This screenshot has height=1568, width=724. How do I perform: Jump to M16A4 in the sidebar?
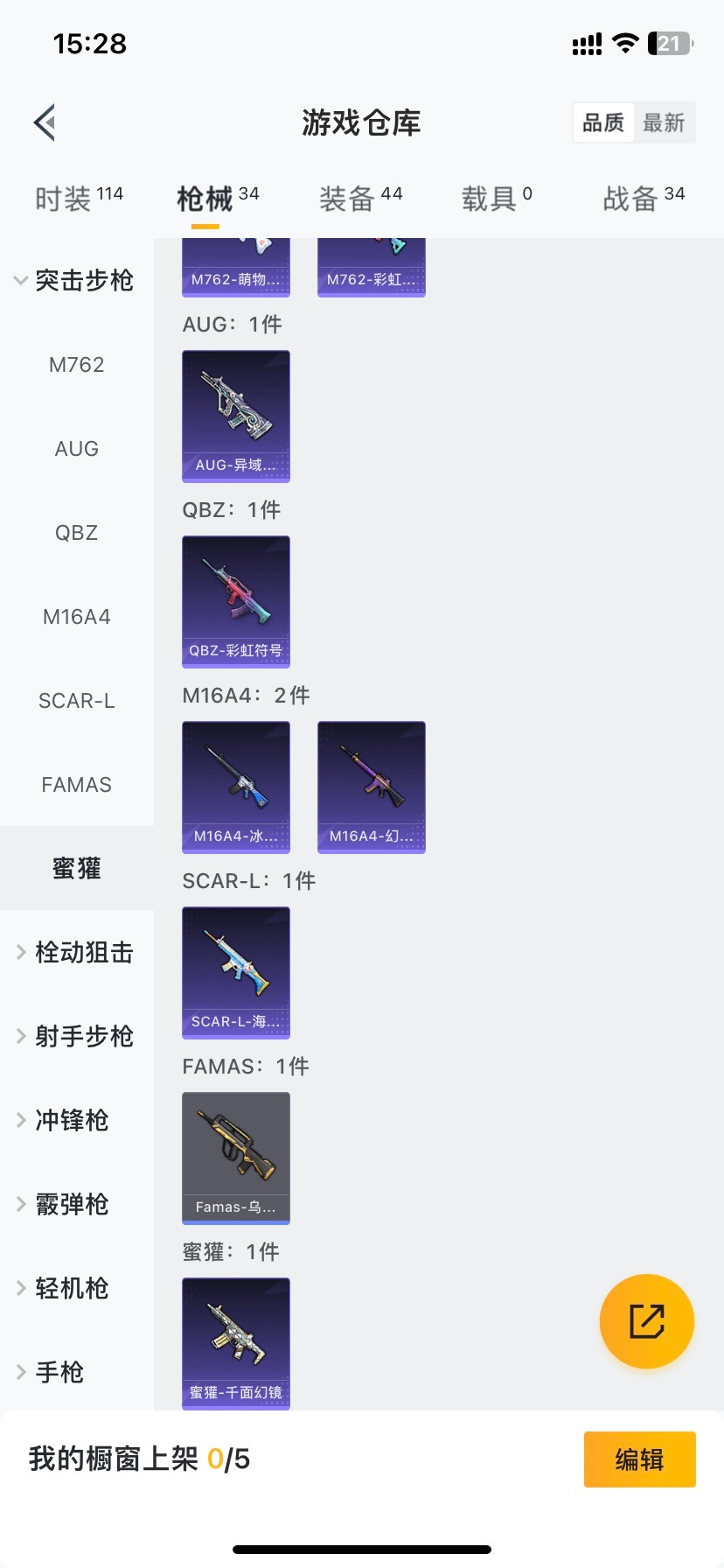[77, 617]
